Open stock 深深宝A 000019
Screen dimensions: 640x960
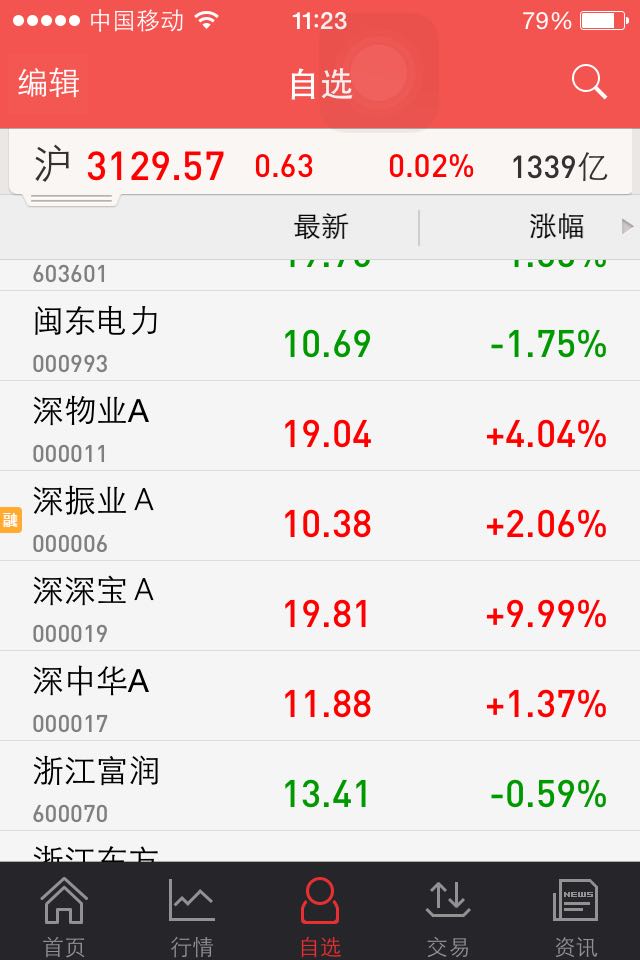tap(320, 607)
